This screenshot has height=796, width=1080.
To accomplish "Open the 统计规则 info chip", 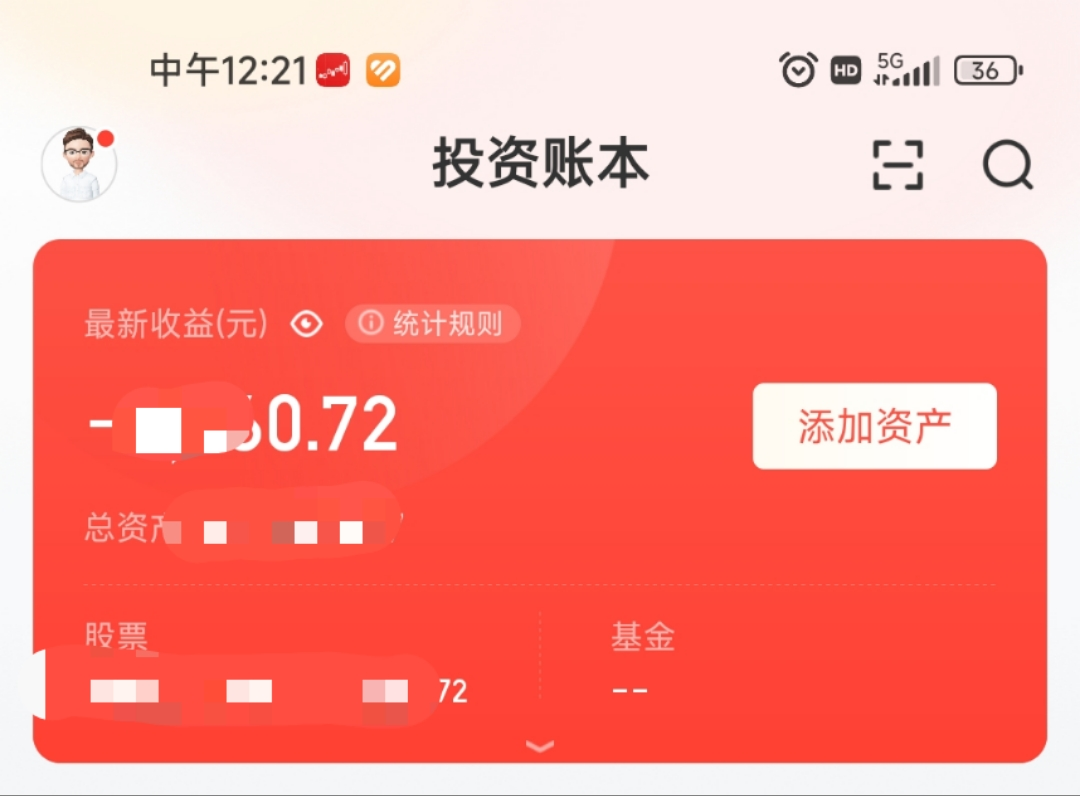I will click(x=433, y=323).
